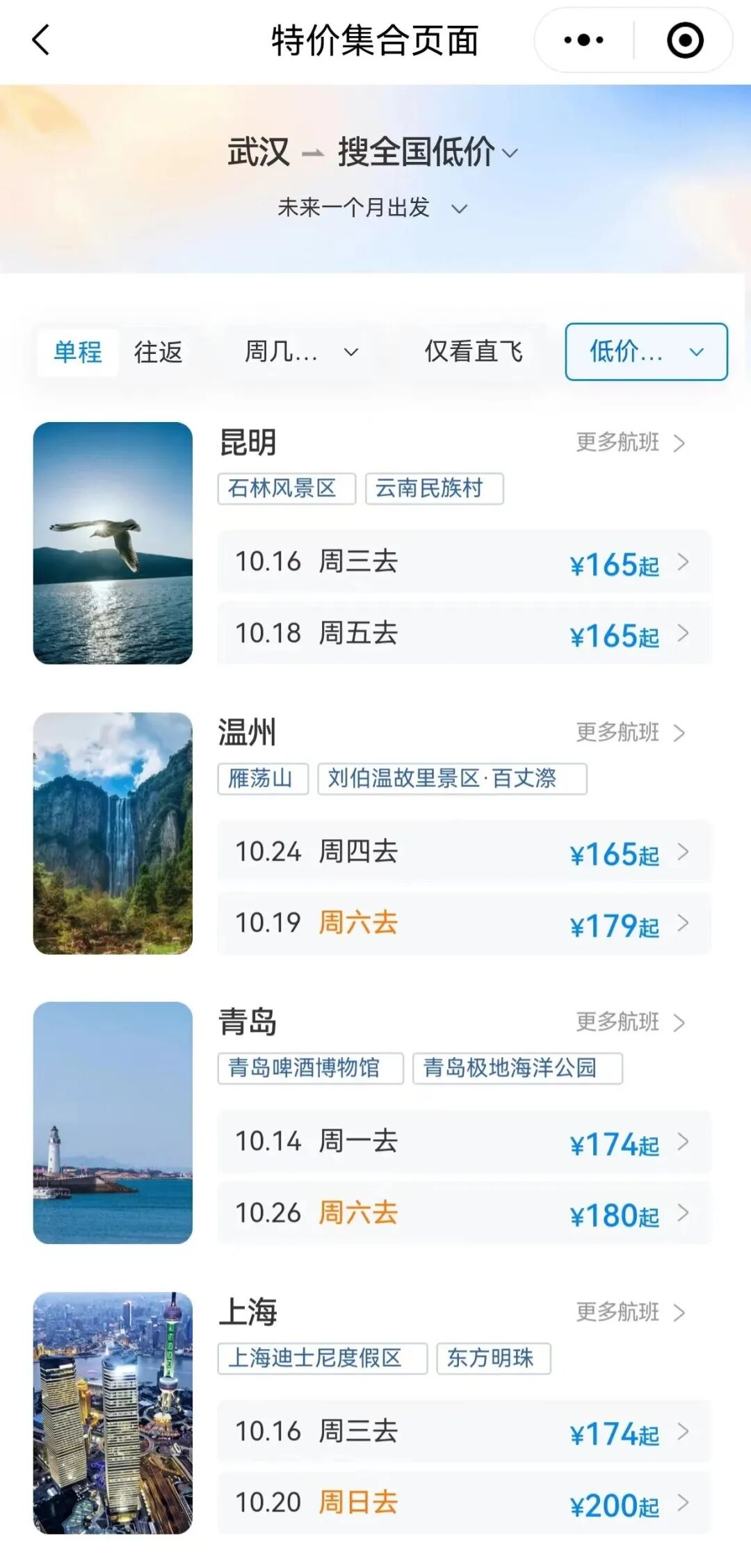751x1568 pixels.
Task: See 更多航班 for 温州
Action: [x=630, y=732]
